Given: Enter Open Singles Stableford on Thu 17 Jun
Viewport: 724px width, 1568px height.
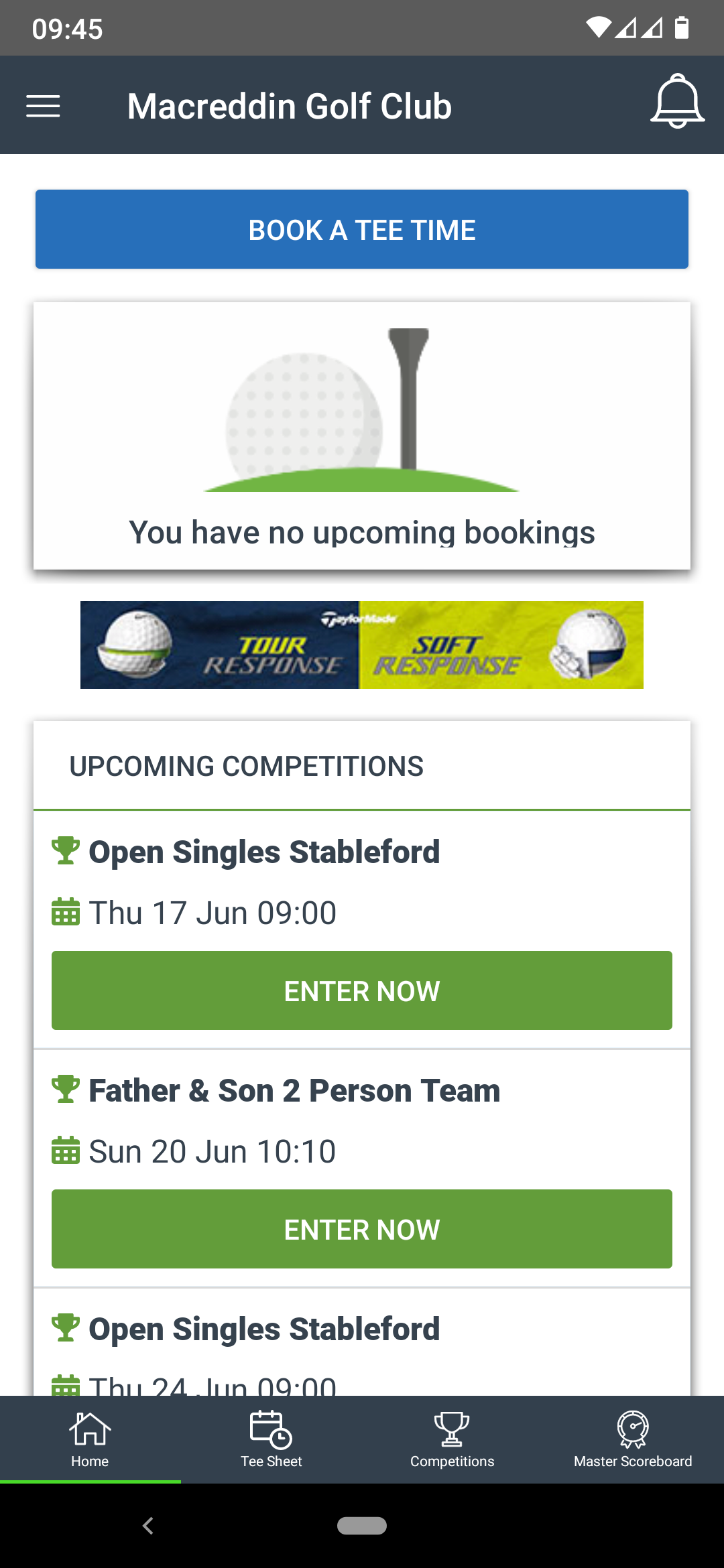Looking at the screenshot, I should [x=362, y=990].
